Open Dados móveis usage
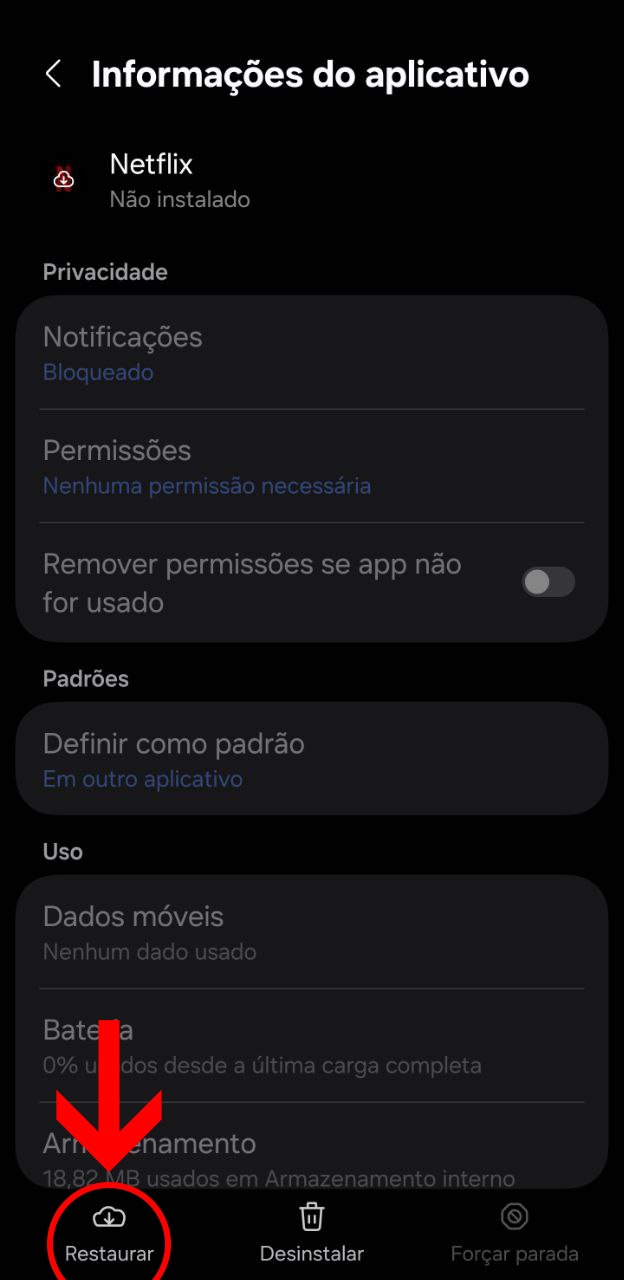Screen dimensions: 624x1280 pos(311,933)
